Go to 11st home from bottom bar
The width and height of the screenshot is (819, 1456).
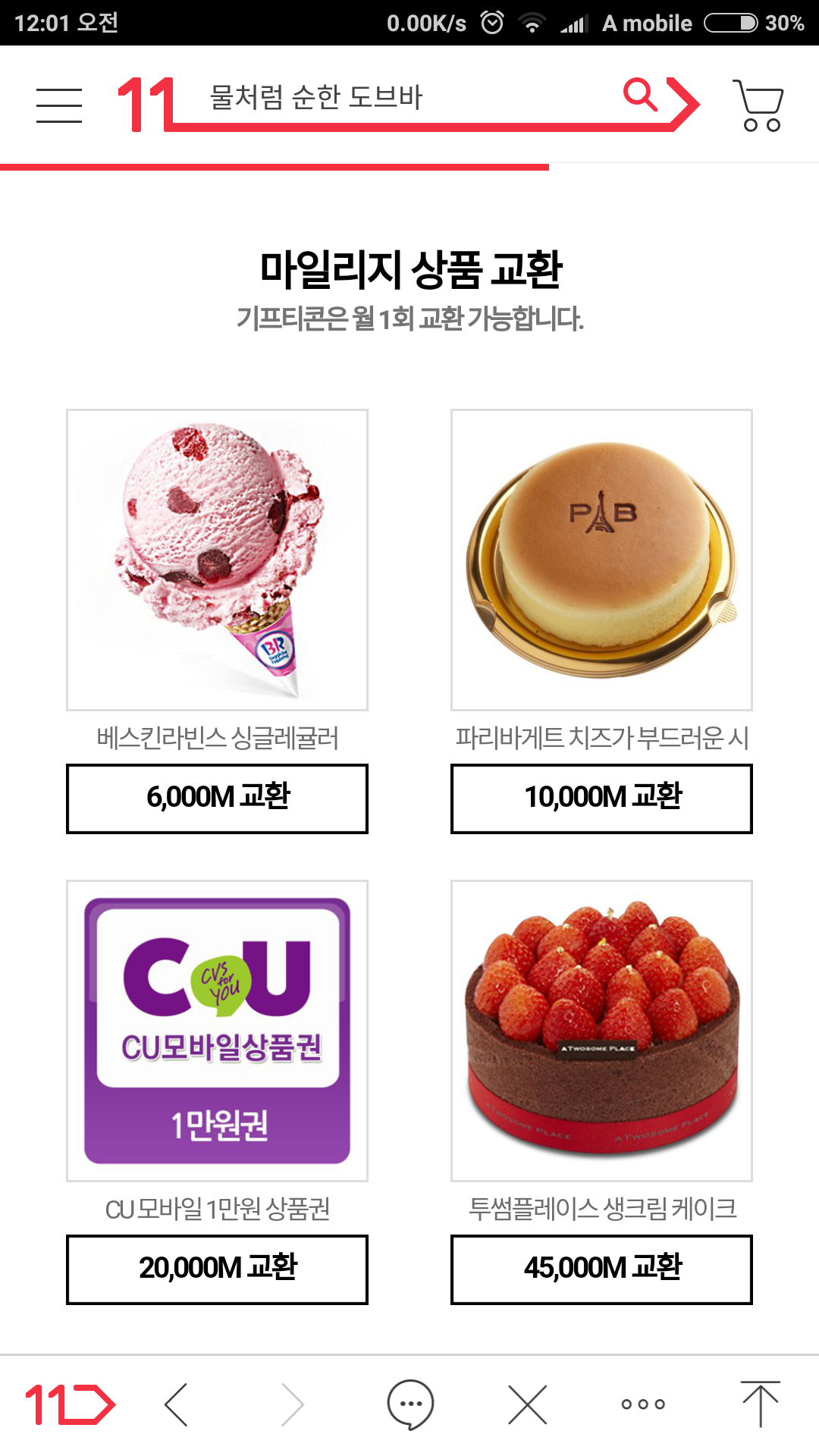[x=70, y=1404]
